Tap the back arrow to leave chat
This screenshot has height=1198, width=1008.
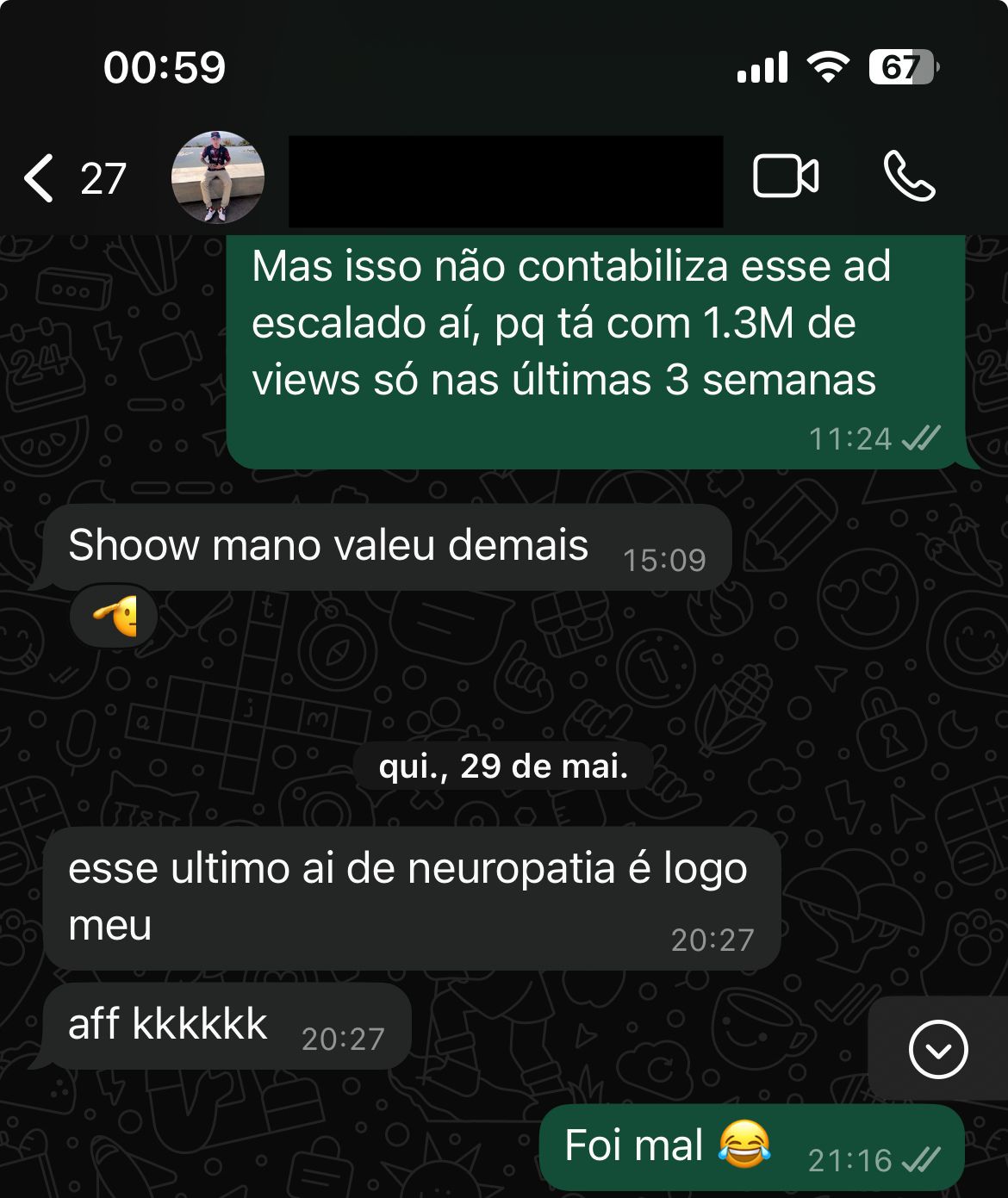pos(39,178)
